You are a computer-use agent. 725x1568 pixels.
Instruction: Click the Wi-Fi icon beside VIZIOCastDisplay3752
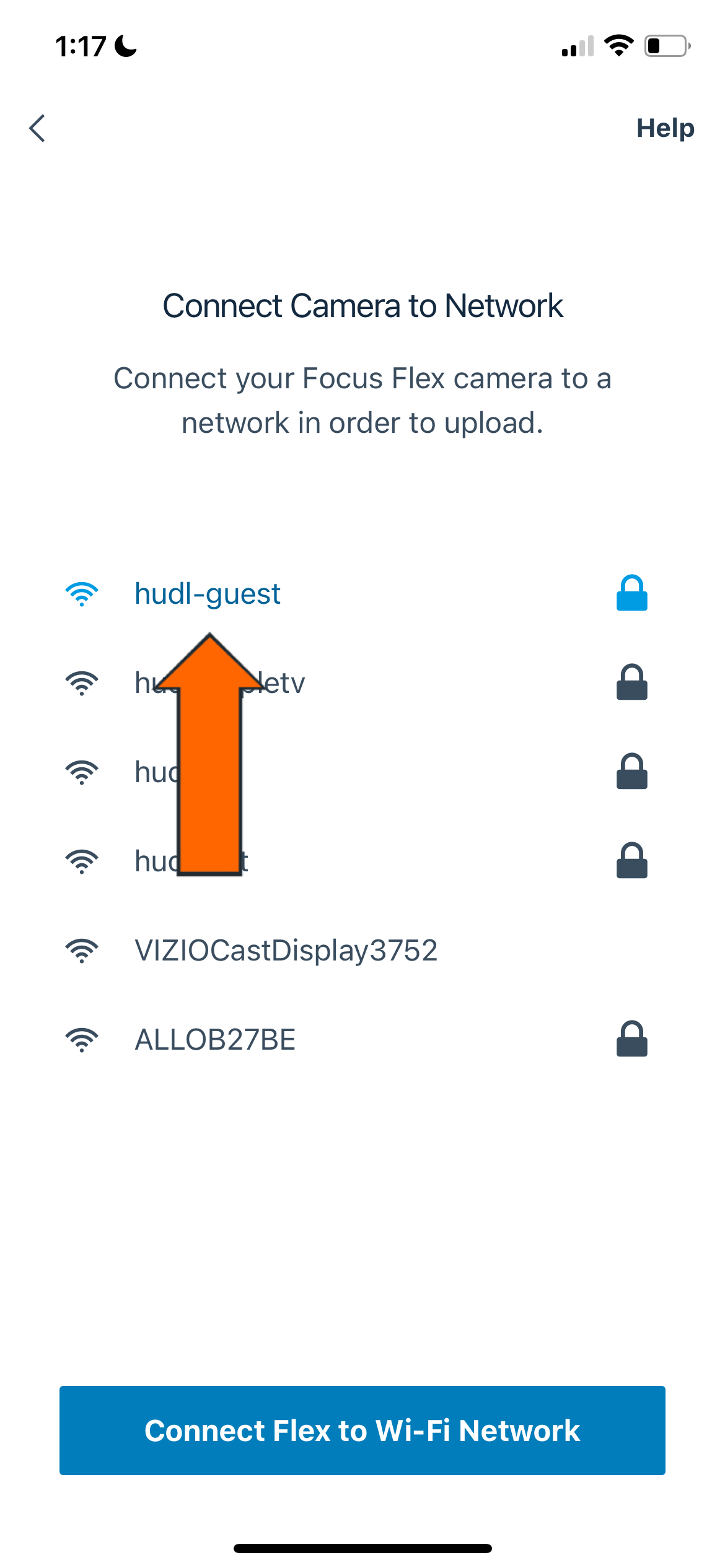pos(82,949)
